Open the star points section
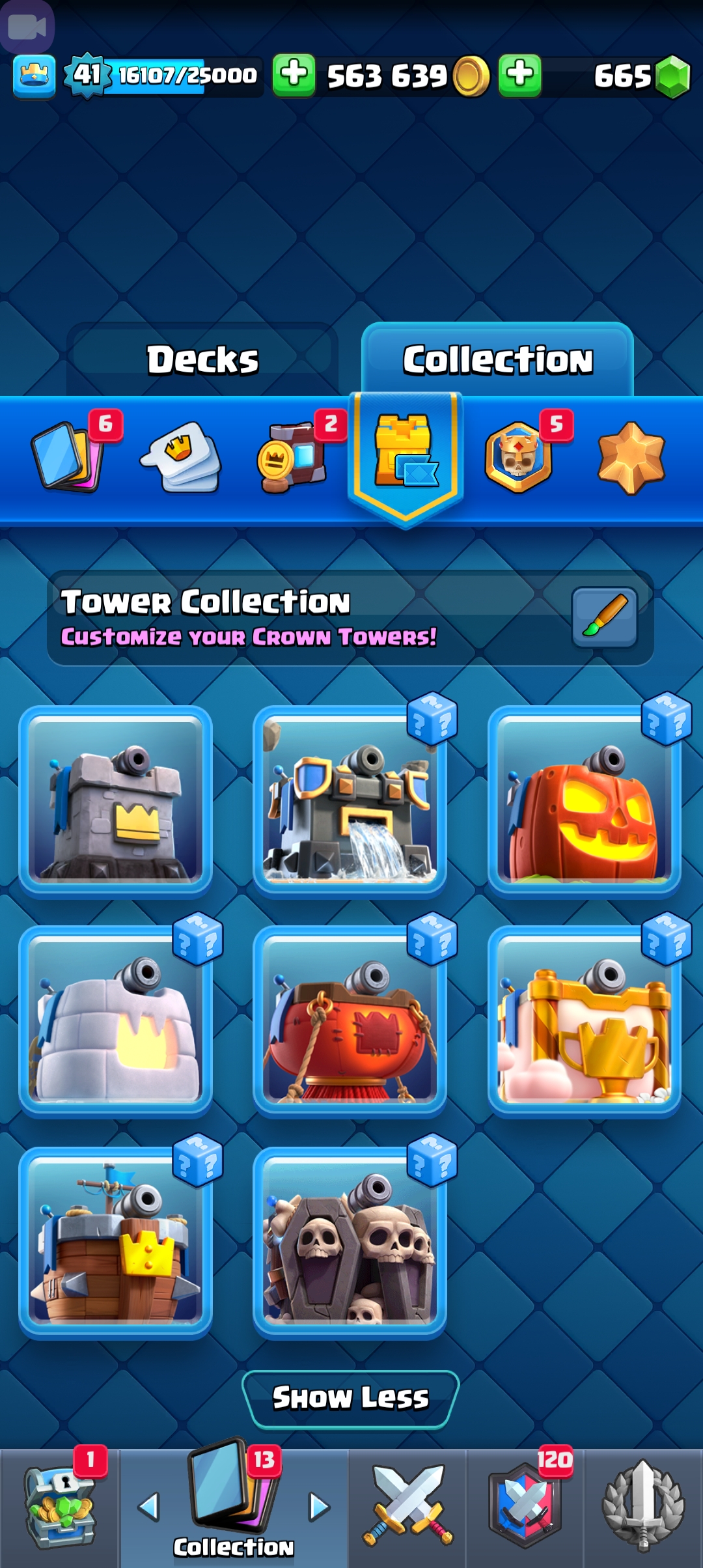The height and width of the screenshot is (1568, 703). click(631, 457)
